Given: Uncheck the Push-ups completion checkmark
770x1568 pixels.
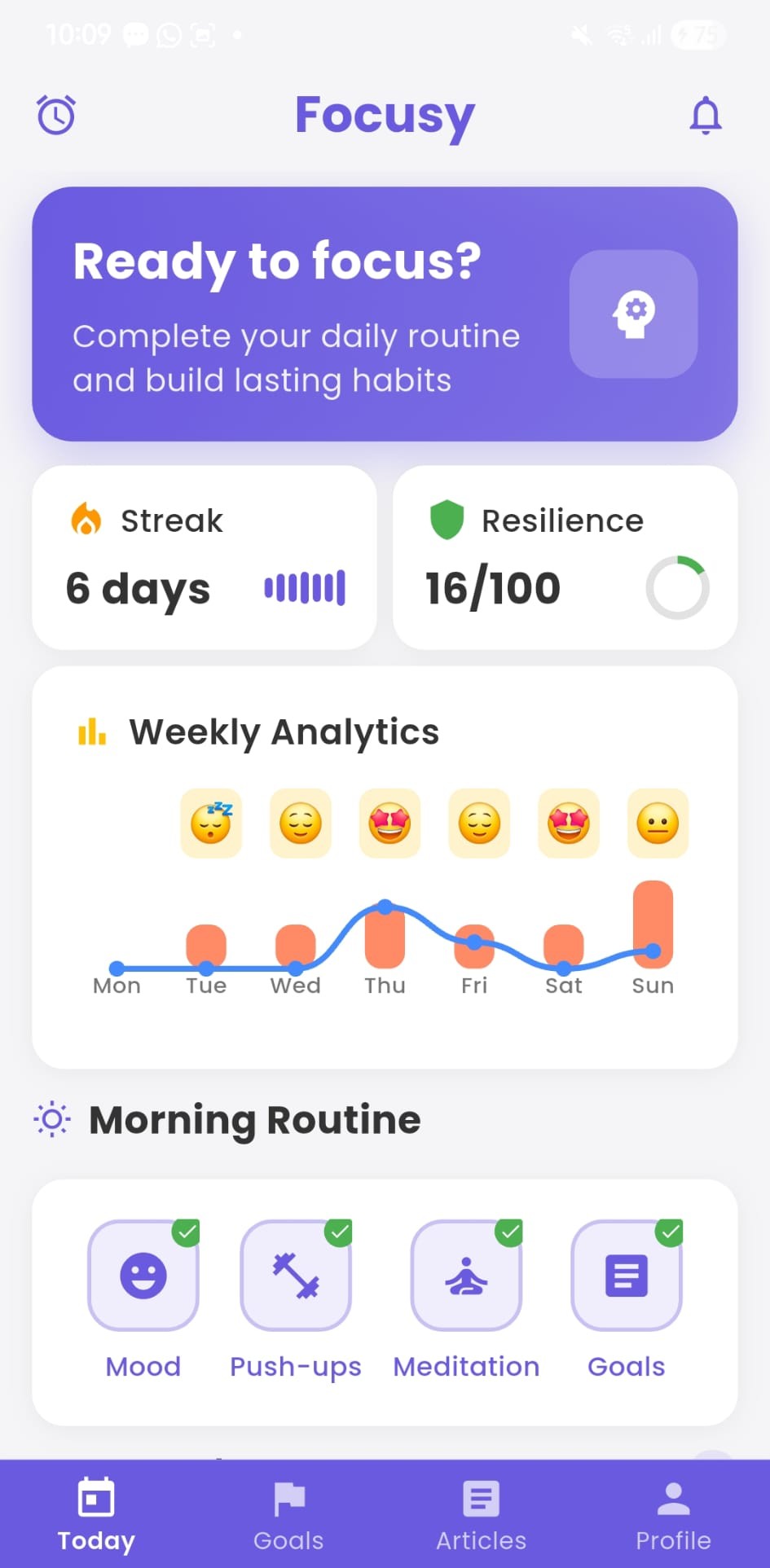Looking at the screenshot, I should click(340, 1233).
